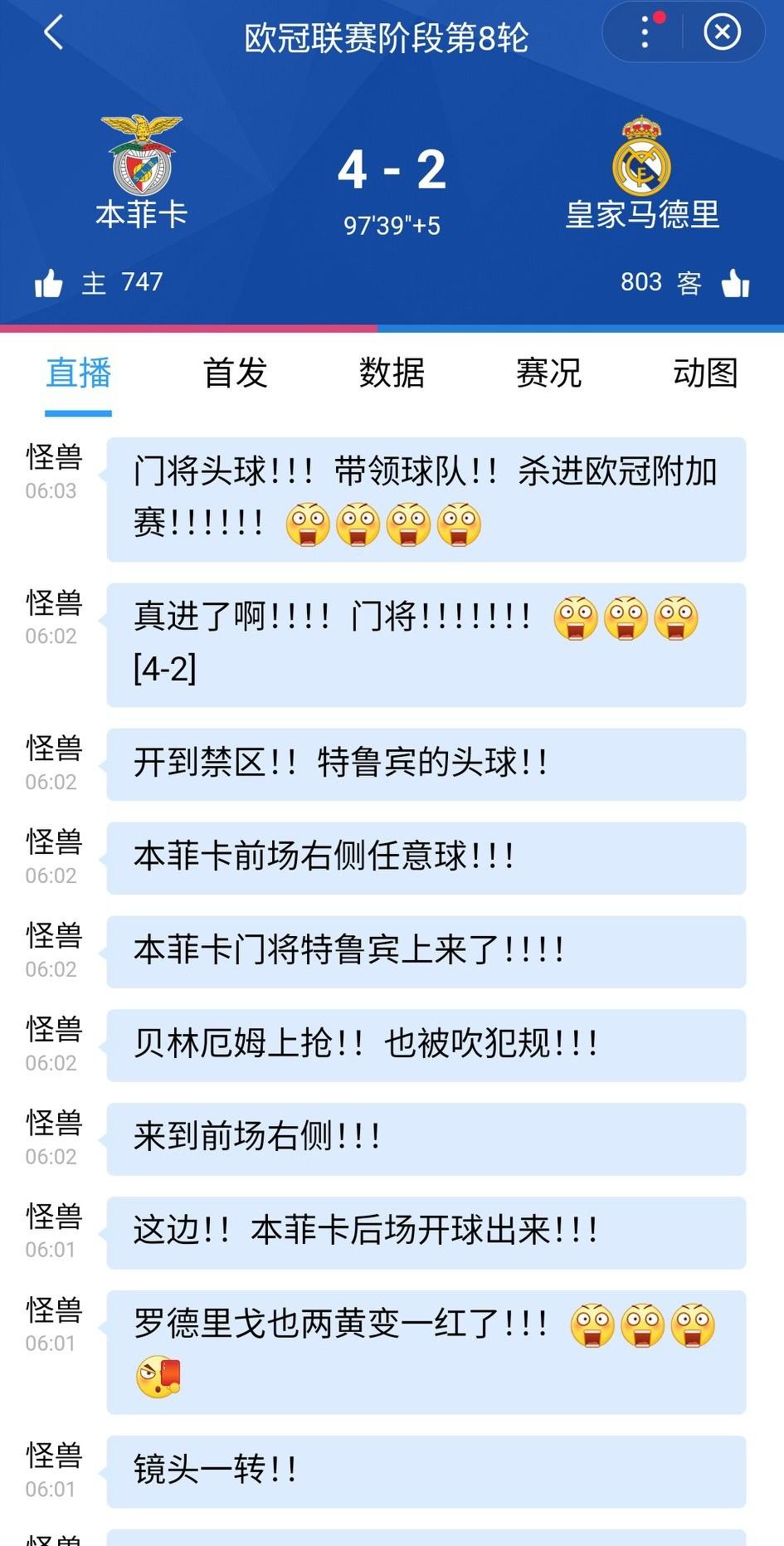Open the 首发 lineups tab
The image size is (784, 1546).
pos(235,374)
